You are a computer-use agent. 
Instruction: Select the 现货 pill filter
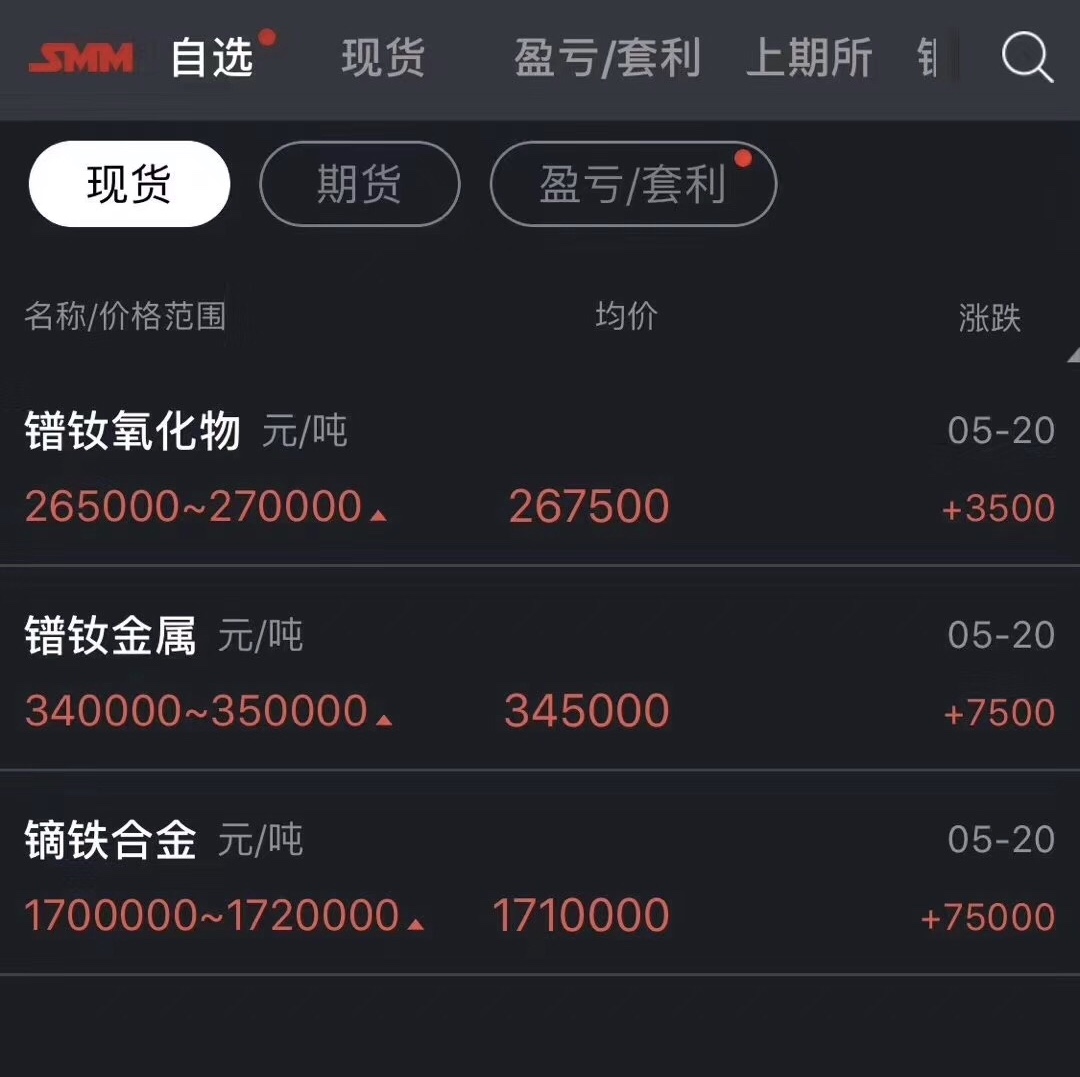click(130, 184)
